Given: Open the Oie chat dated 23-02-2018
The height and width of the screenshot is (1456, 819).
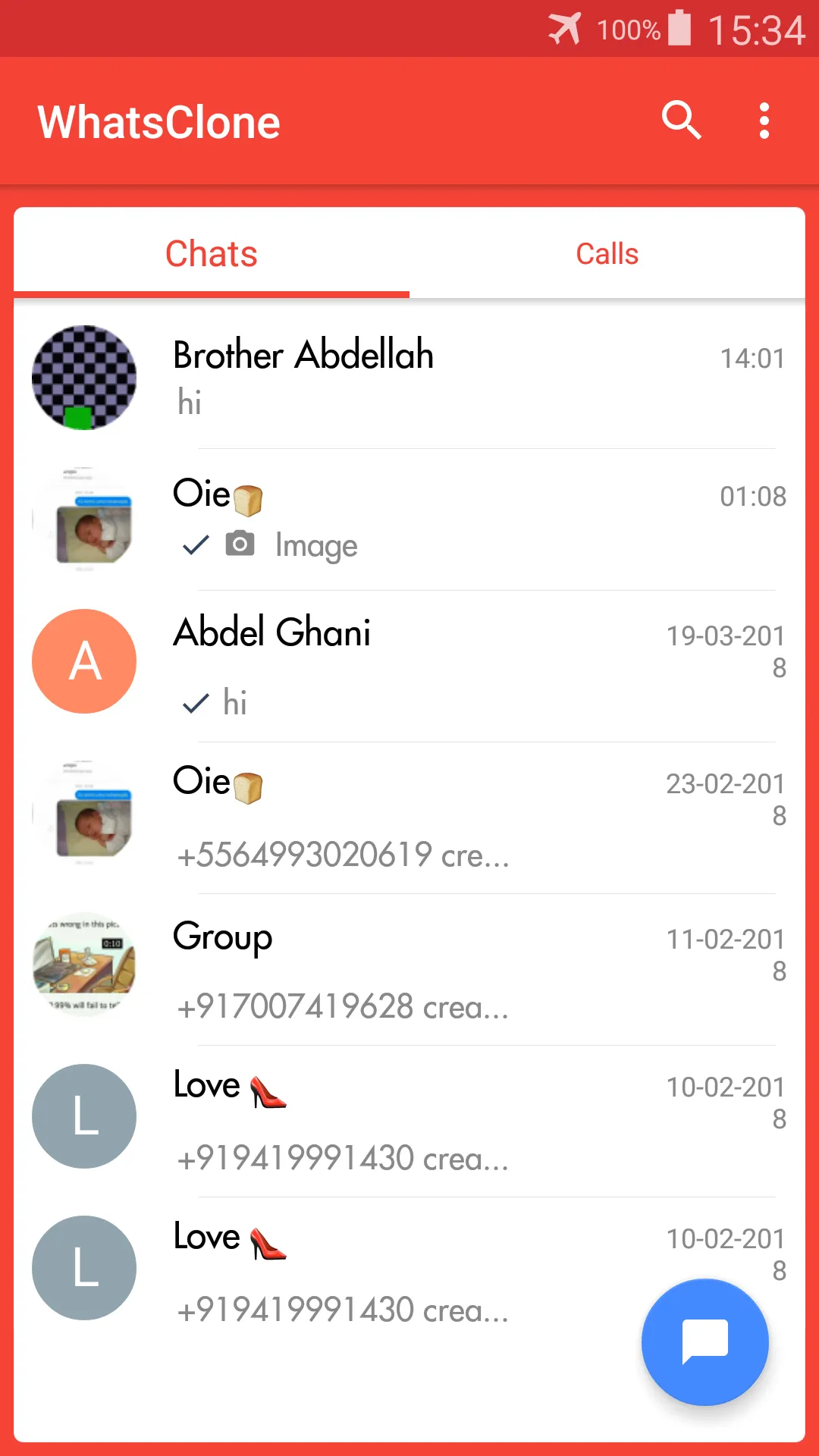Looking at the screenshot, I should tap(409, 817).
